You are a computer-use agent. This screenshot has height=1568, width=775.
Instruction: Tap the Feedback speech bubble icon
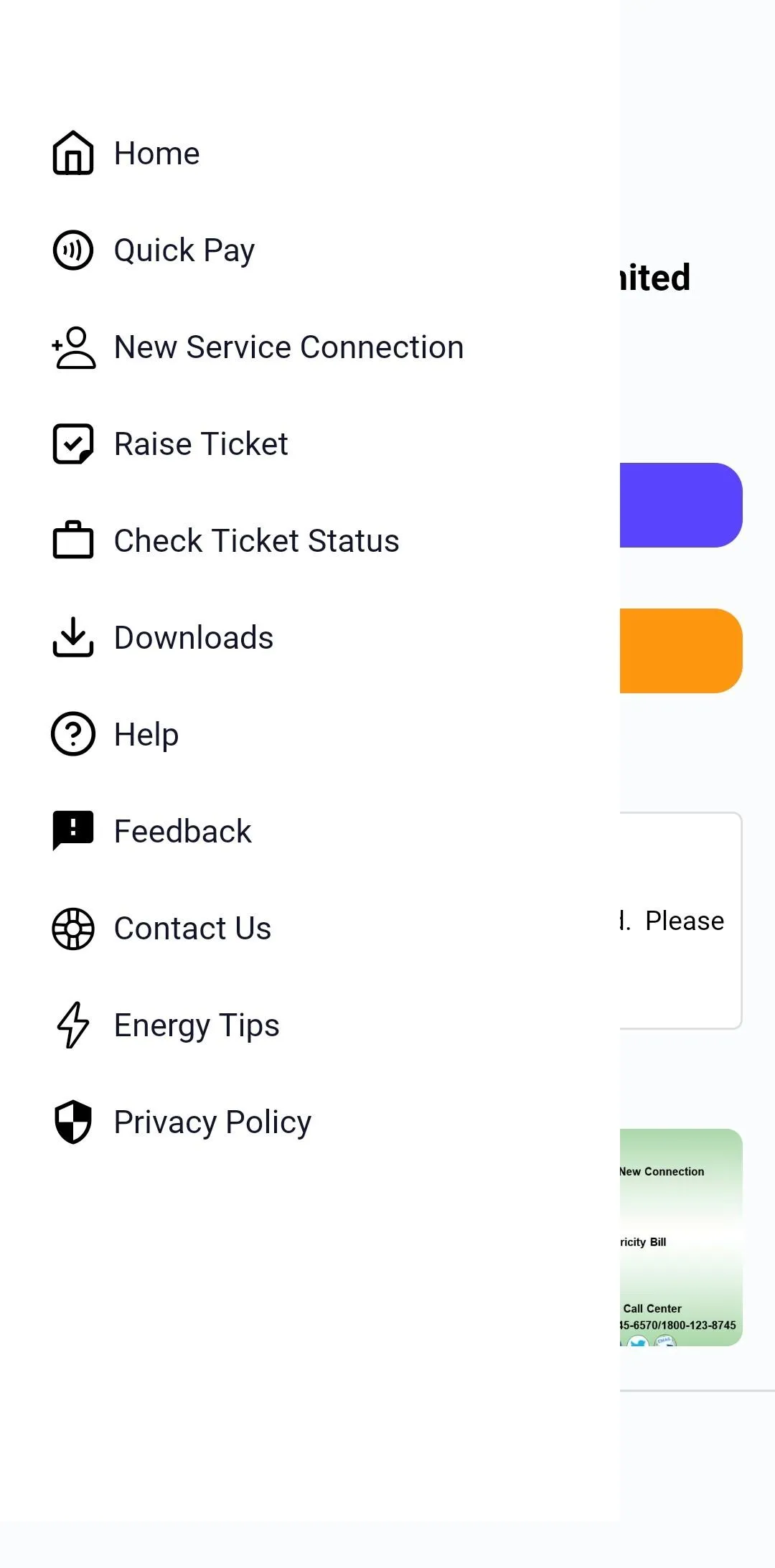pos(72,831)
